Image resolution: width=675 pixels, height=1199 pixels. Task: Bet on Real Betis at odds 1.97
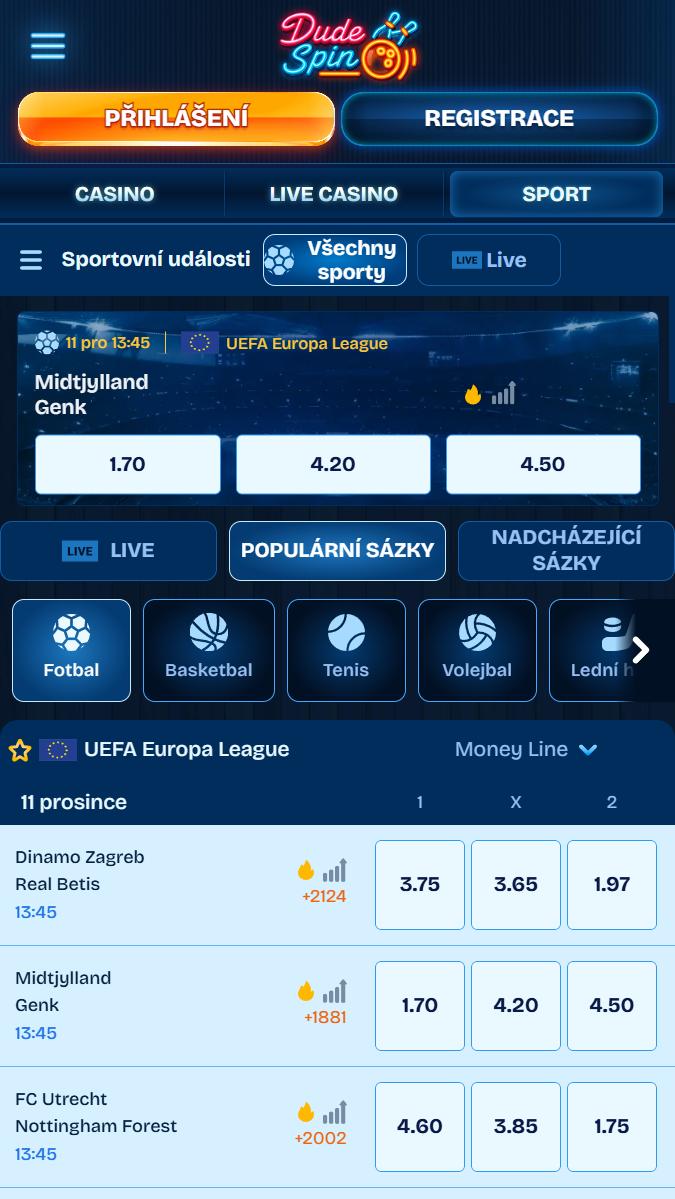[612, 885]
